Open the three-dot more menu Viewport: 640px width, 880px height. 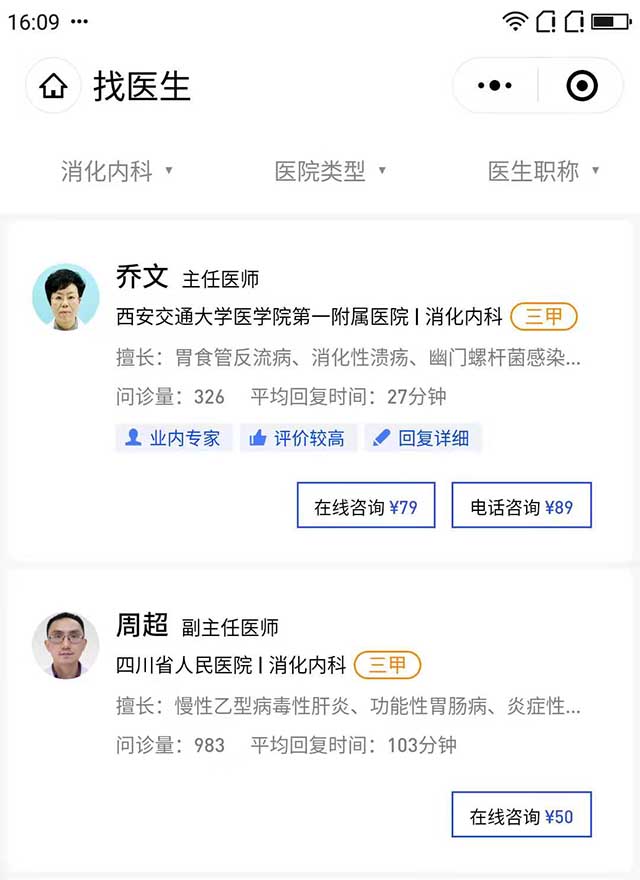click(x=495, y=86)
